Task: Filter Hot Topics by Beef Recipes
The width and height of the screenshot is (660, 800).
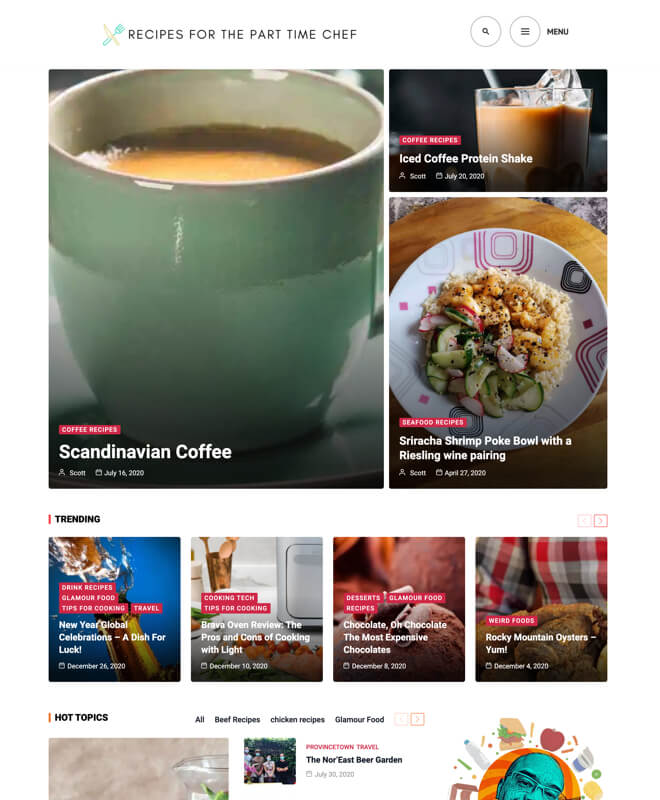Action: 237,719
